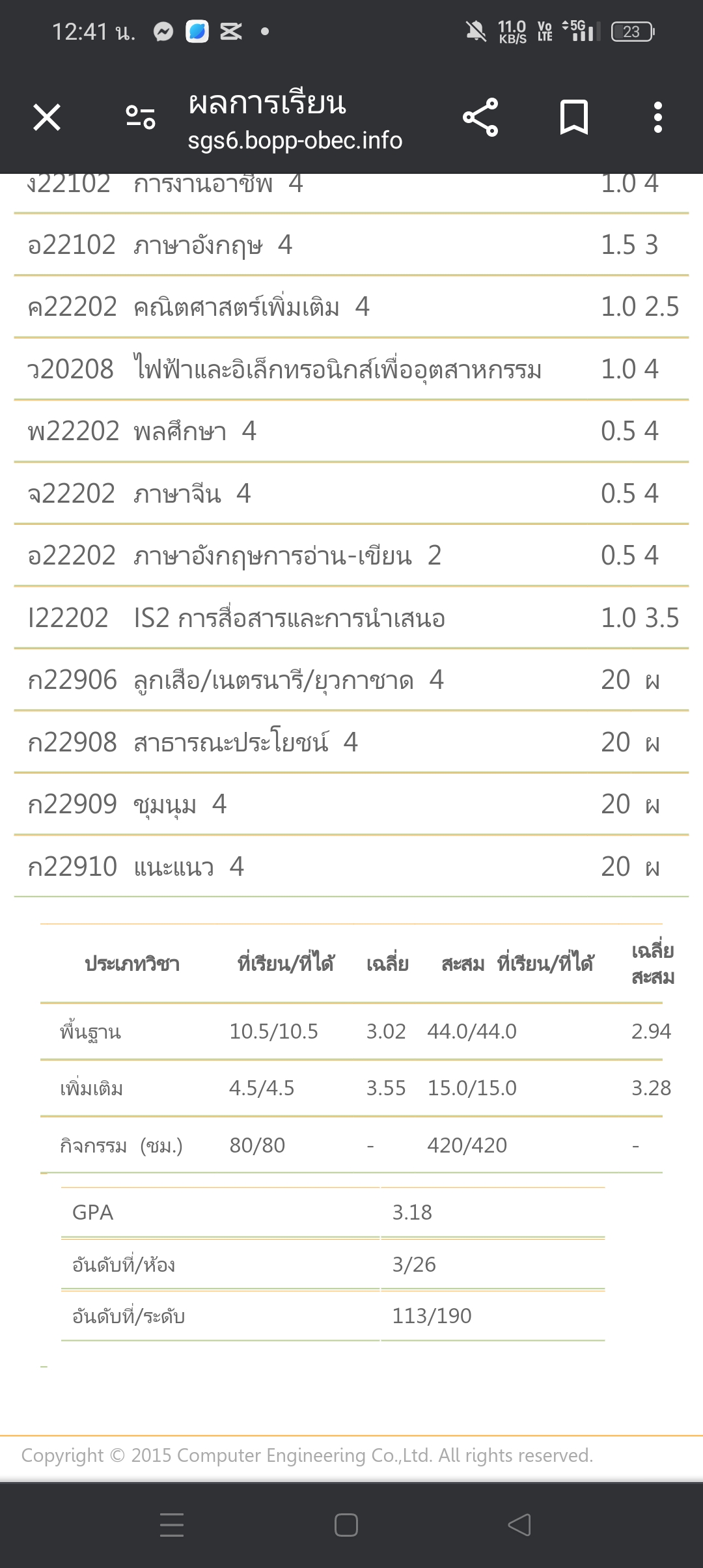
Task: Close the browser tab with X
Action: point(47,118)
